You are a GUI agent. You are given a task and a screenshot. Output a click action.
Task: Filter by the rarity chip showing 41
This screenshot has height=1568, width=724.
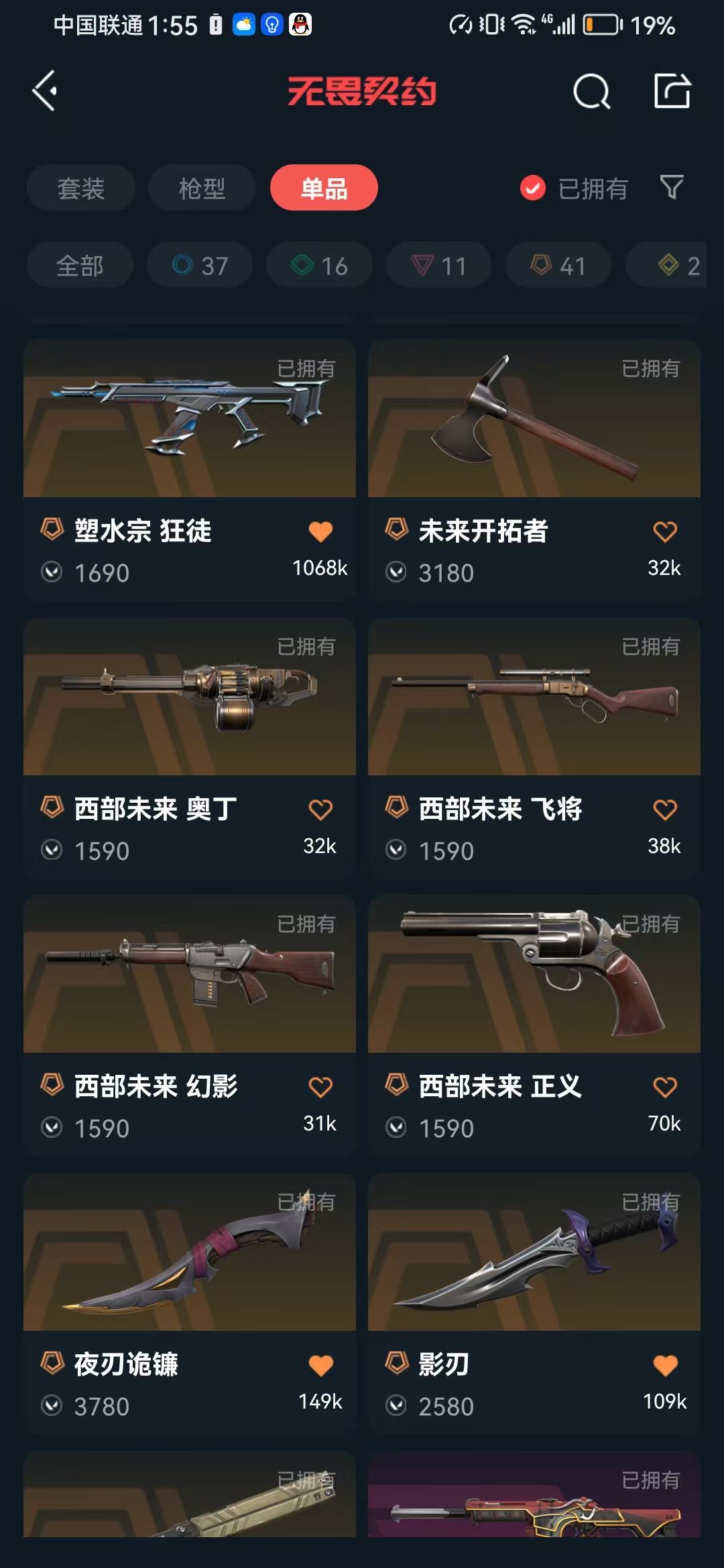click(558, 265)
